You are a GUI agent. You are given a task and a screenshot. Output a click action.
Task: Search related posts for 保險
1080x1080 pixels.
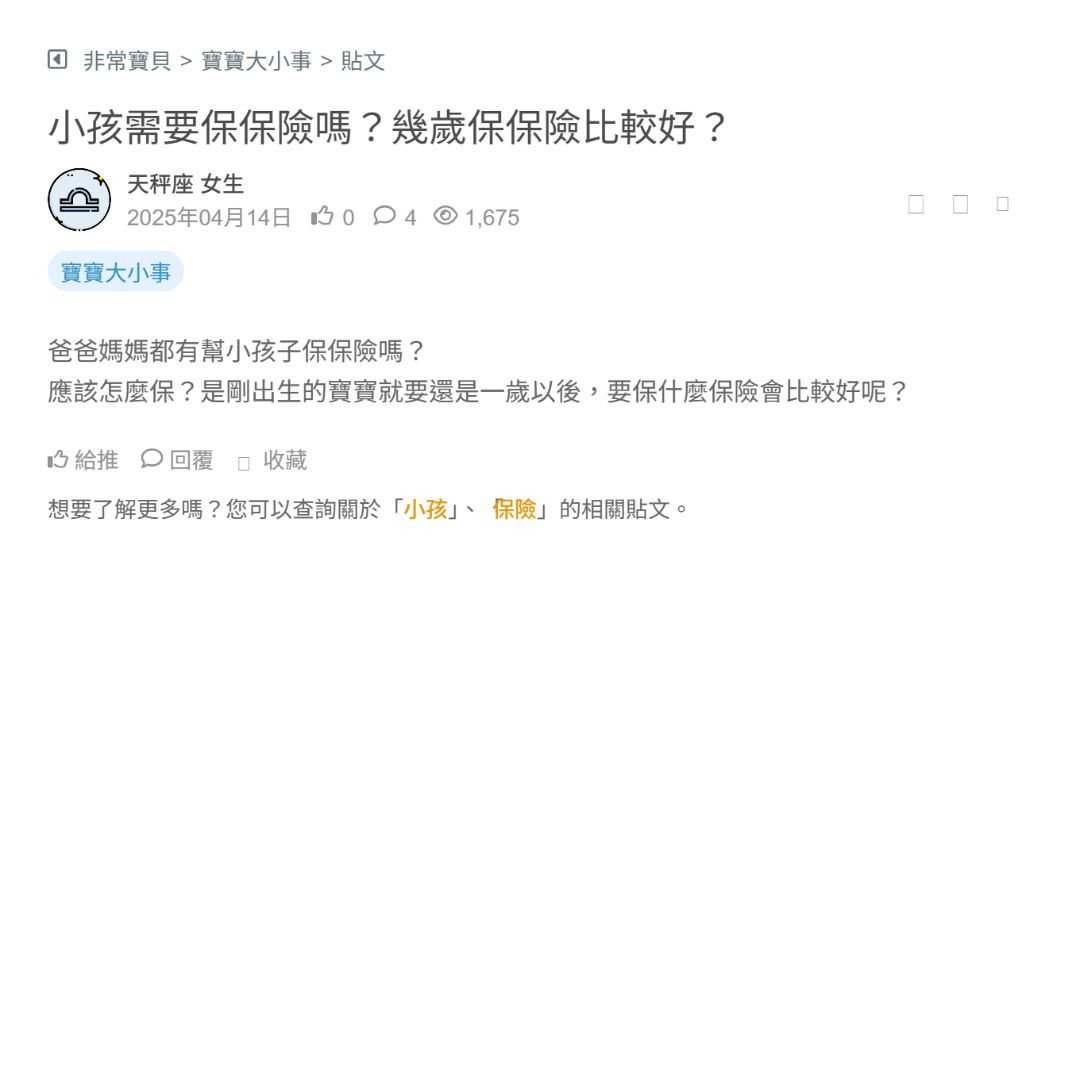[x=515, y=509]
